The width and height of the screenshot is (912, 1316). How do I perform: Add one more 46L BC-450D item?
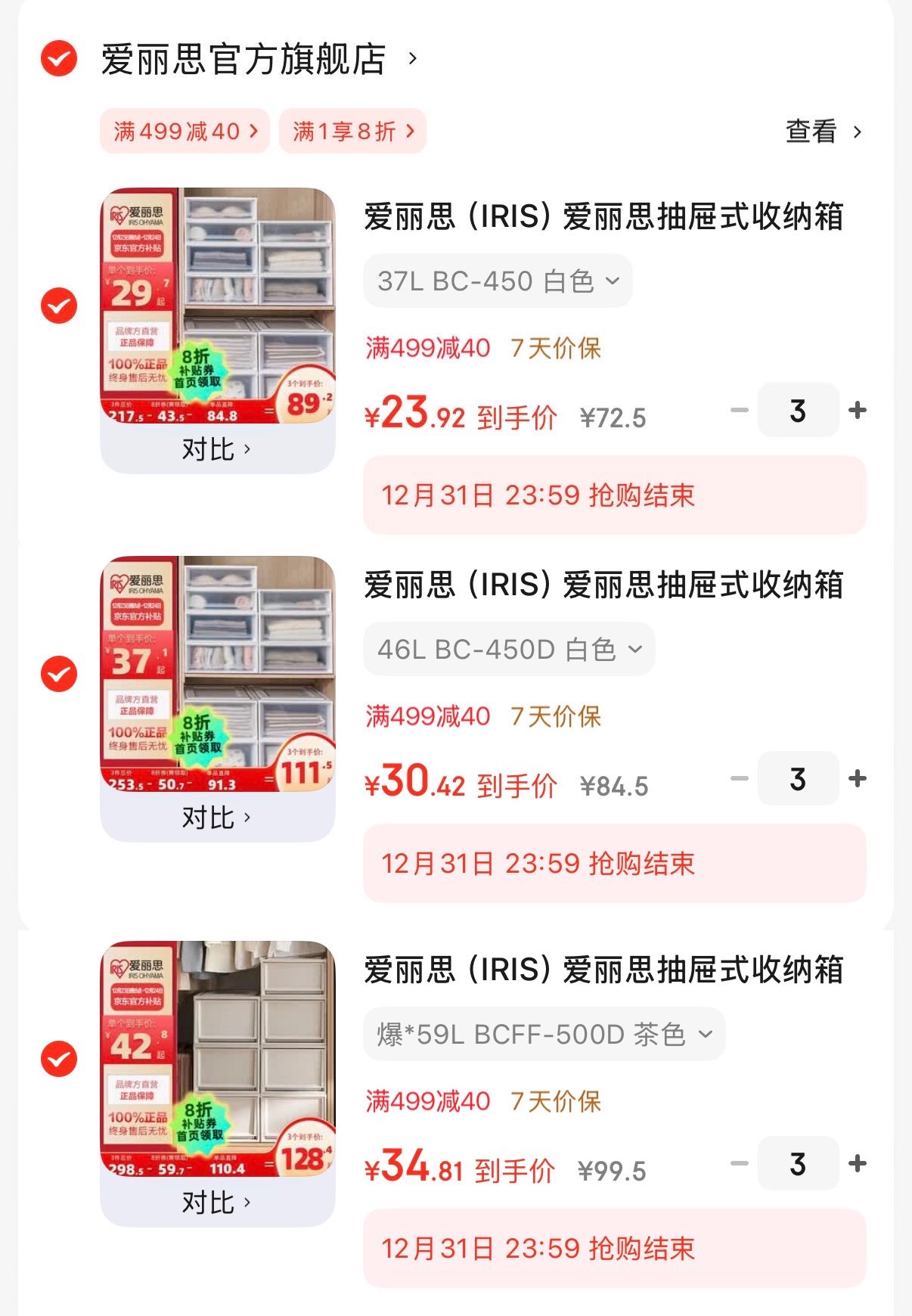click(x=858, y=779)
